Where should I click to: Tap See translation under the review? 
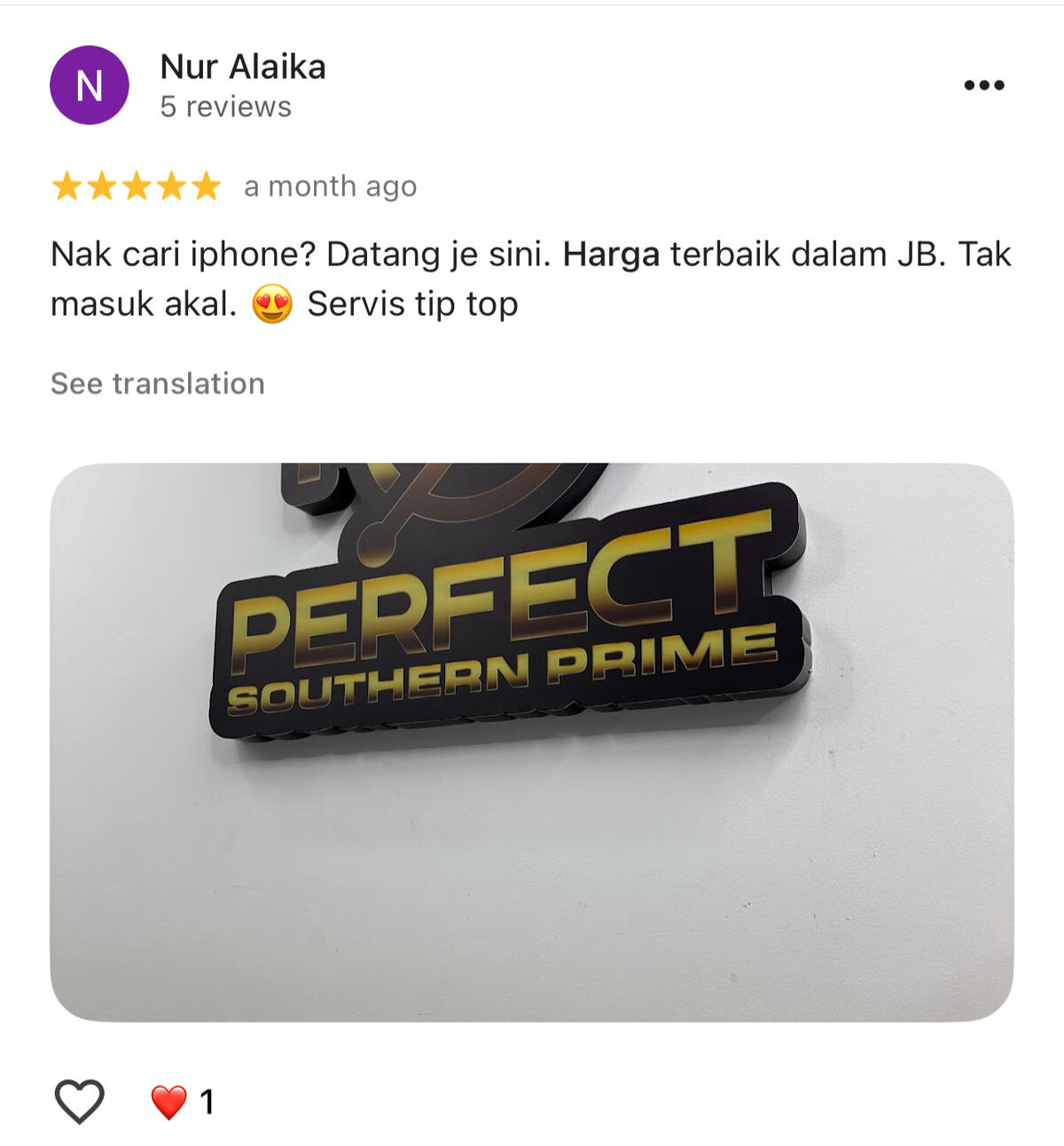click(x=158, y=383)
